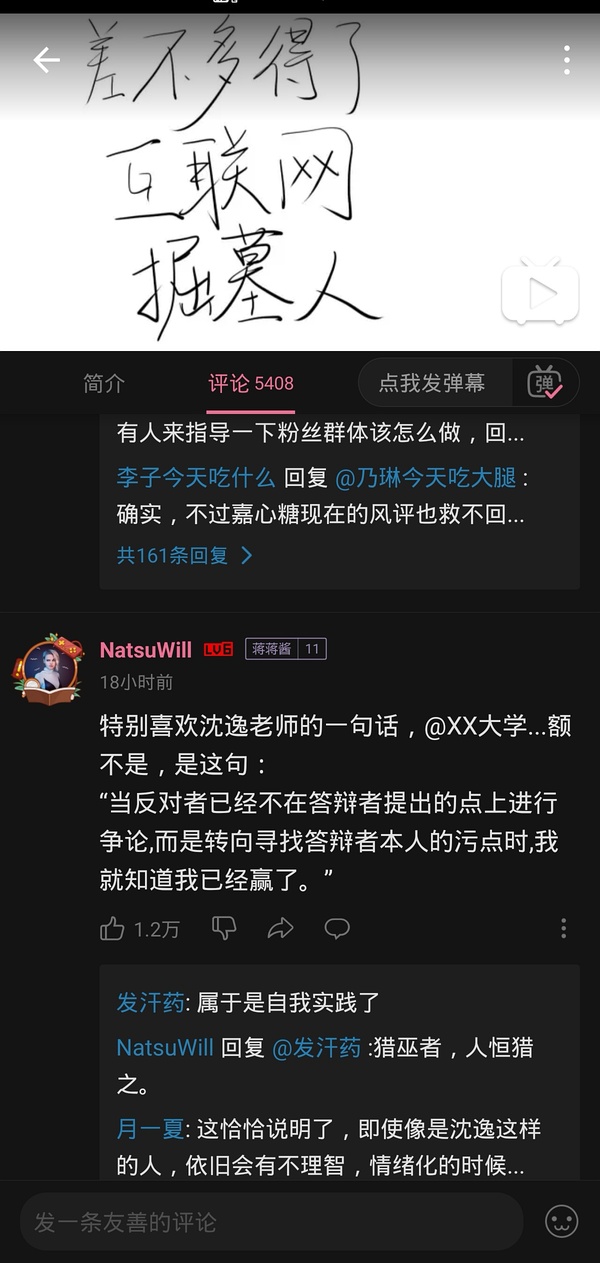This screenshot has width=600, height=1263.
Task: Open 发汗药's profile from the reply
Action: click(151, 1003)
